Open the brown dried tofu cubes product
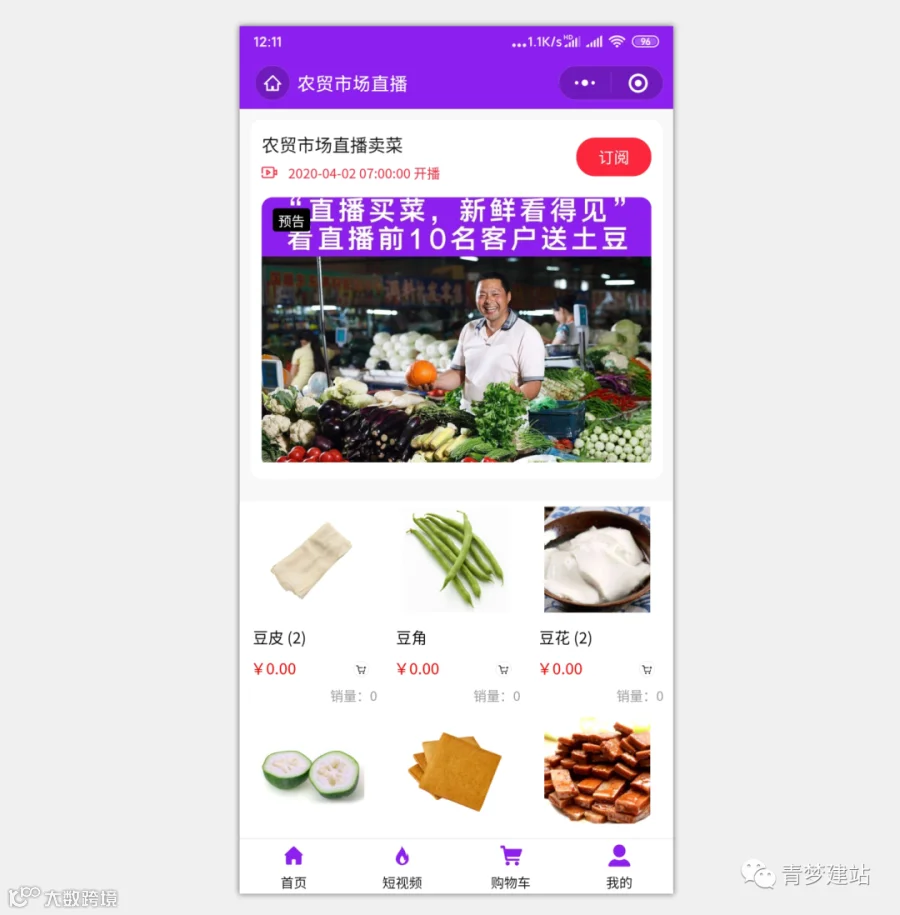Image resolution: width=900 pixels, height=915 pixels. point(597,773)
